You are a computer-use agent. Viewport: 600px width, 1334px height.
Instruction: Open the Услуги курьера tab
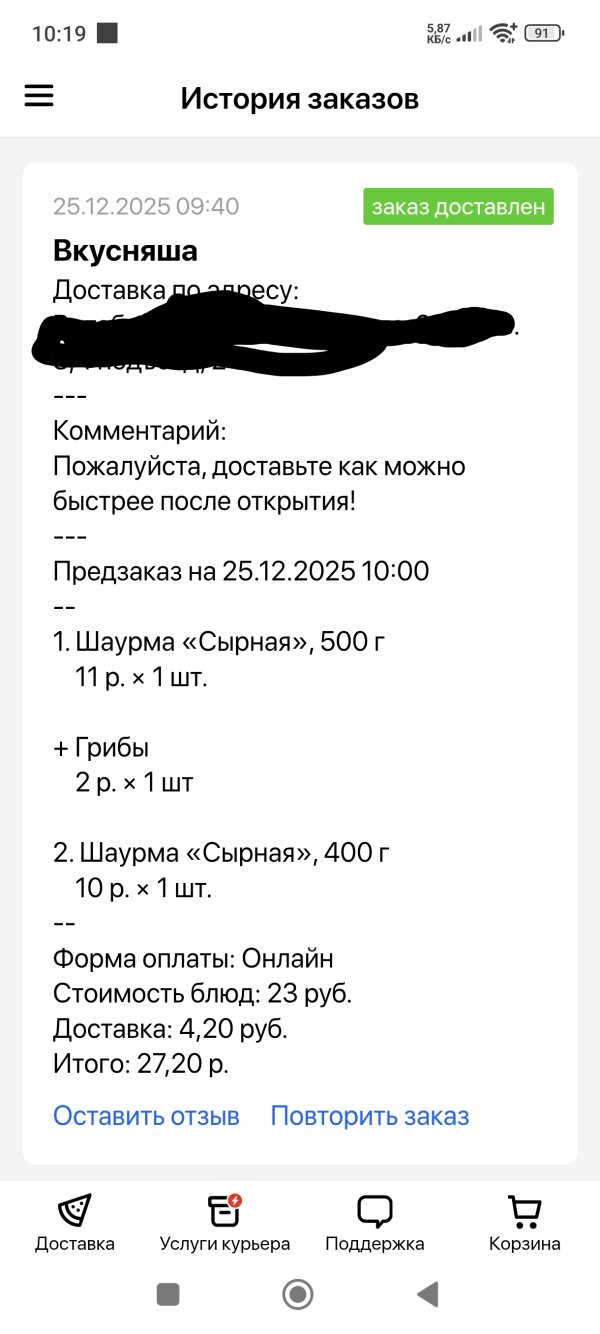(225, 1223)
